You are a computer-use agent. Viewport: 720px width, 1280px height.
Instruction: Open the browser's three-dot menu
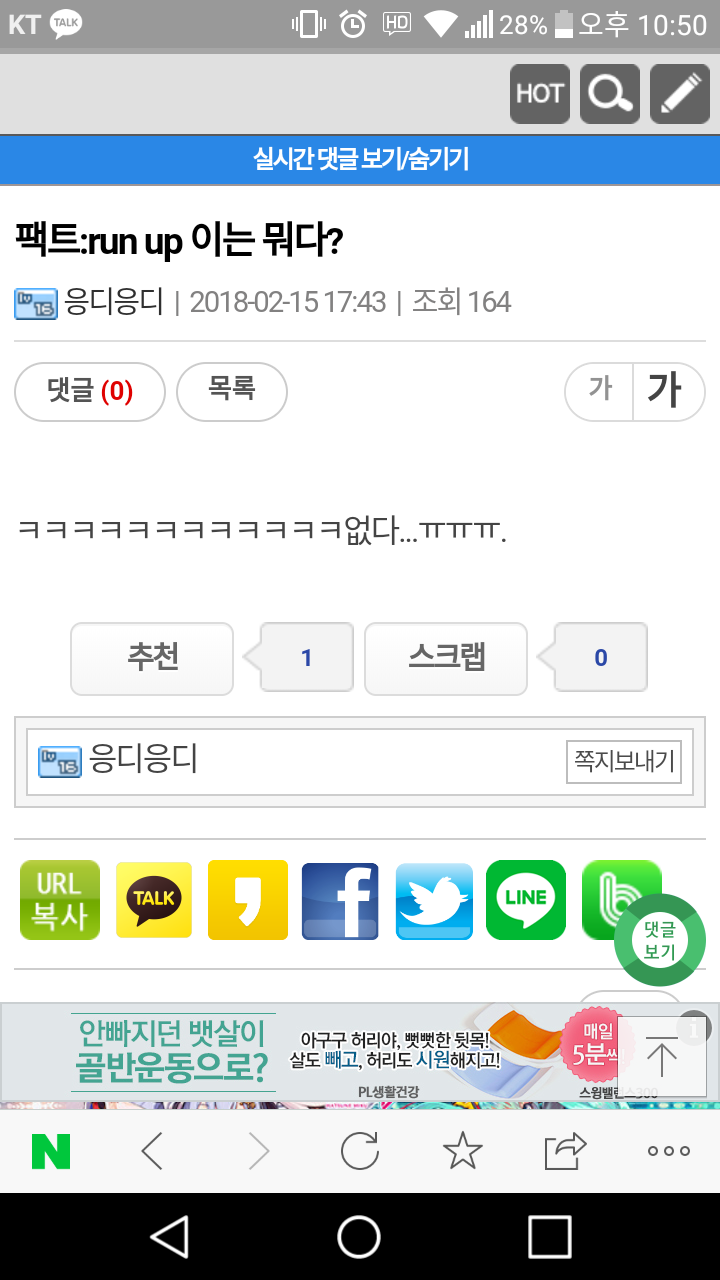point(668,1151)
